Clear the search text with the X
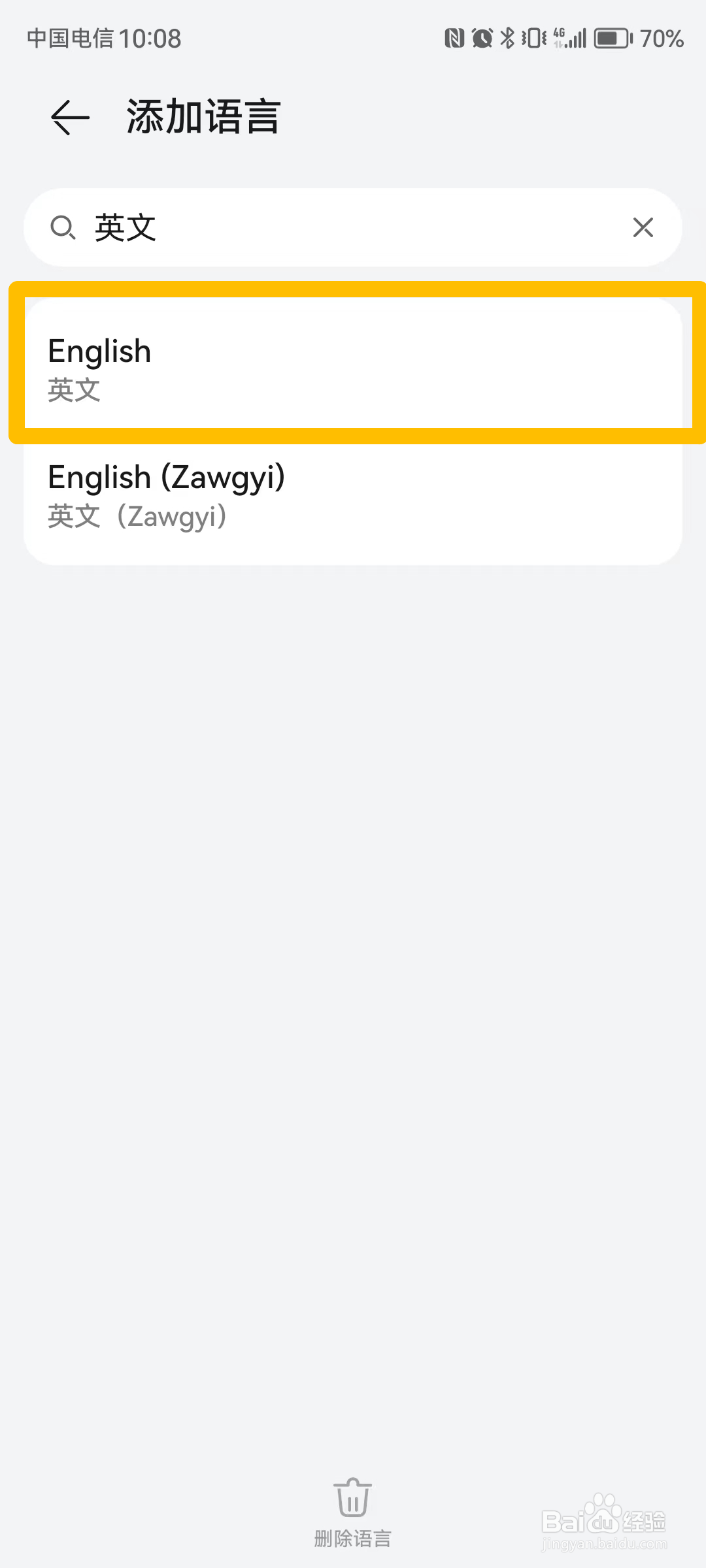Viewport: 706px width, 1568px height. coord(643,227)
